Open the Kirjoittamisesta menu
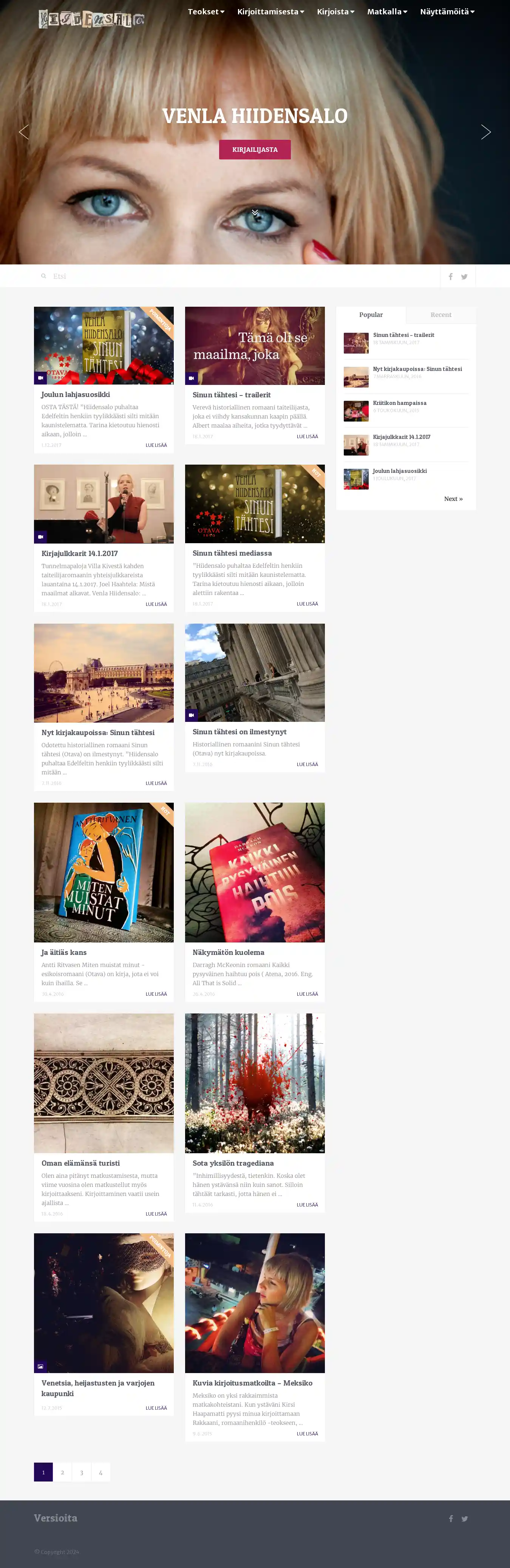 [270, 12]
